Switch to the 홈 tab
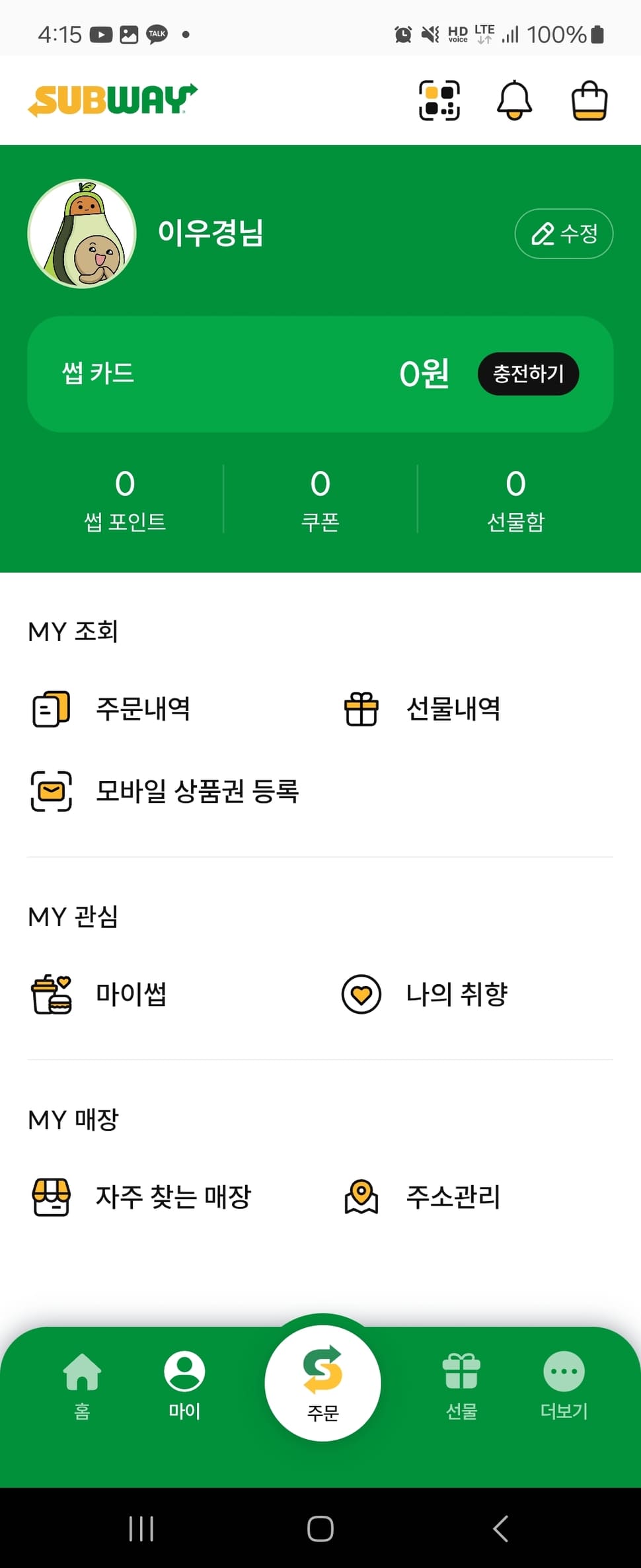 pyautogui.click(x=82, y=1385)
